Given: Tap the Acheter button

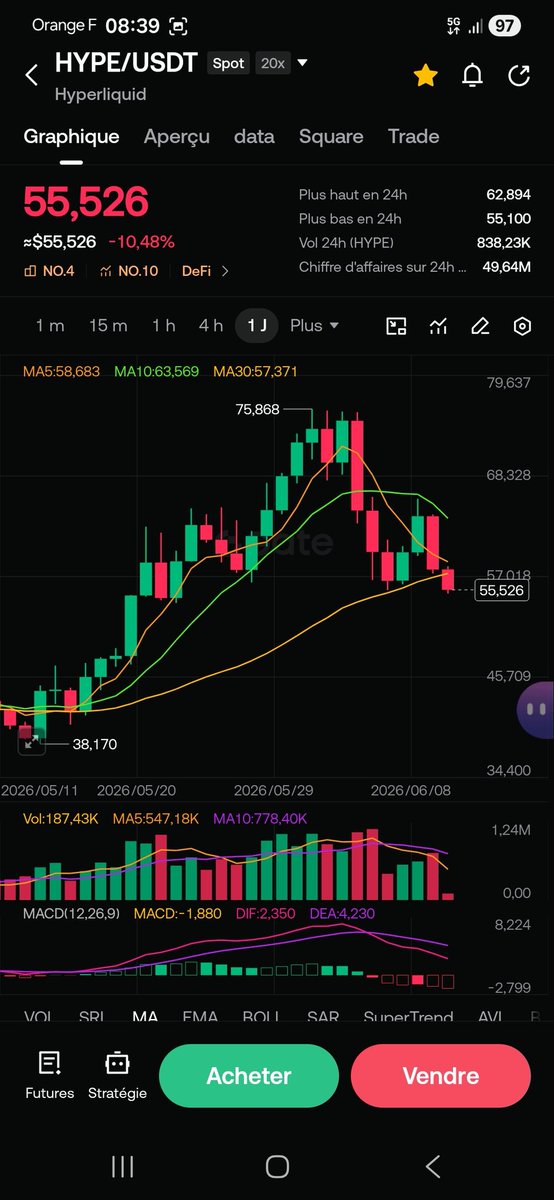Looking at the screenshot, I should click(x=249, y=1076).
